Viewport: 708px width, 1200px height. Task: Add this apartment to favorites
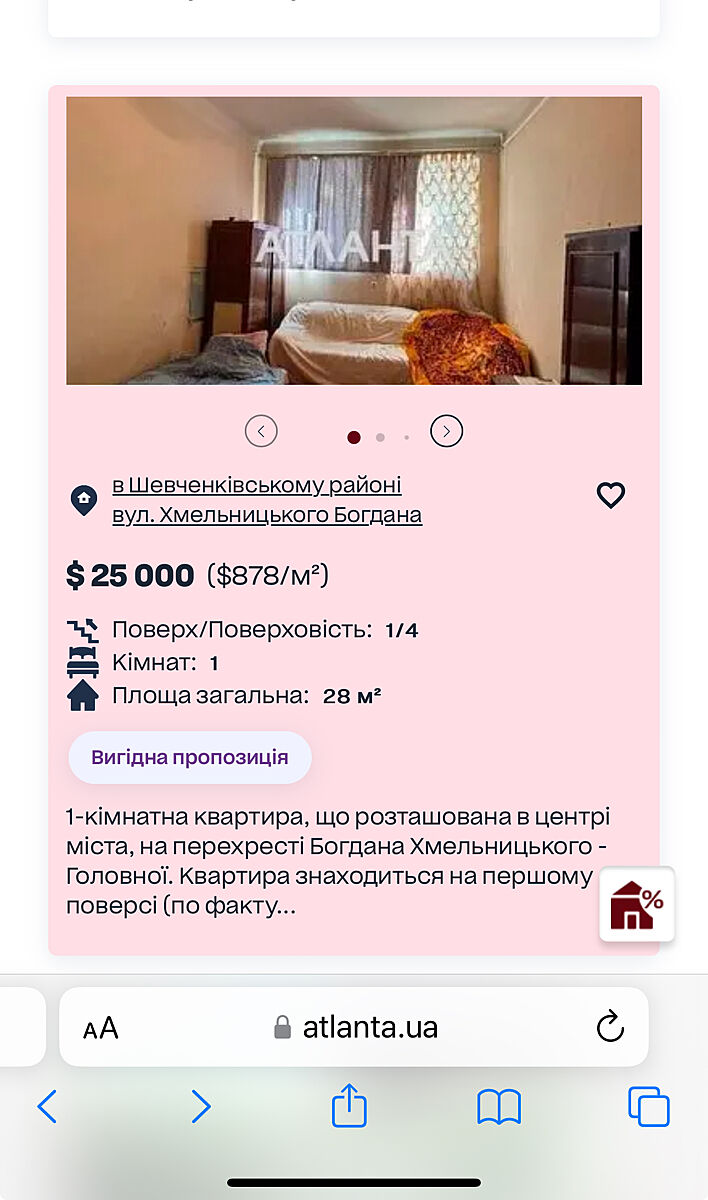click(x=610, y=495)
